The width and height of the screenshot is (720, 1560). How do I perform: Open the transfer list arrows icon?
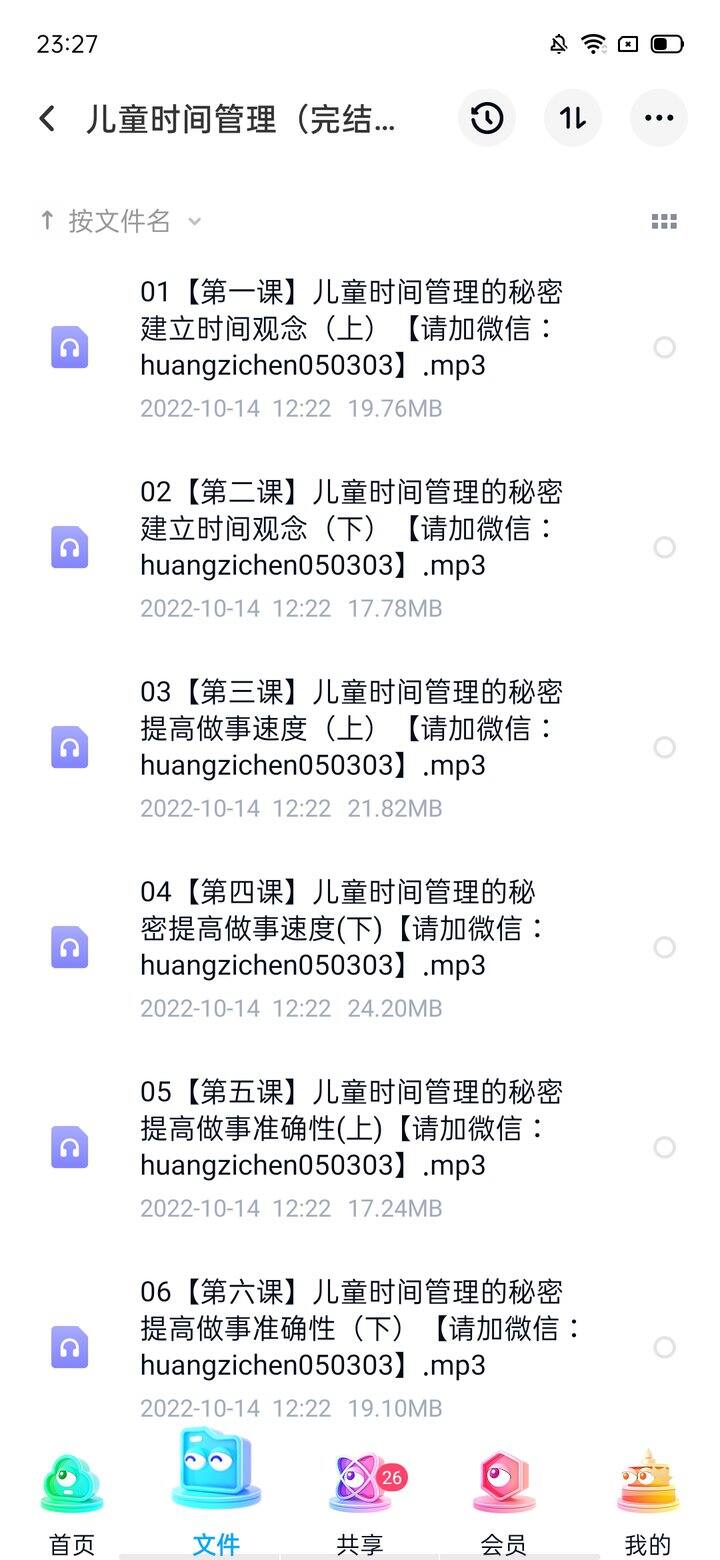click(x=573, y=118)
